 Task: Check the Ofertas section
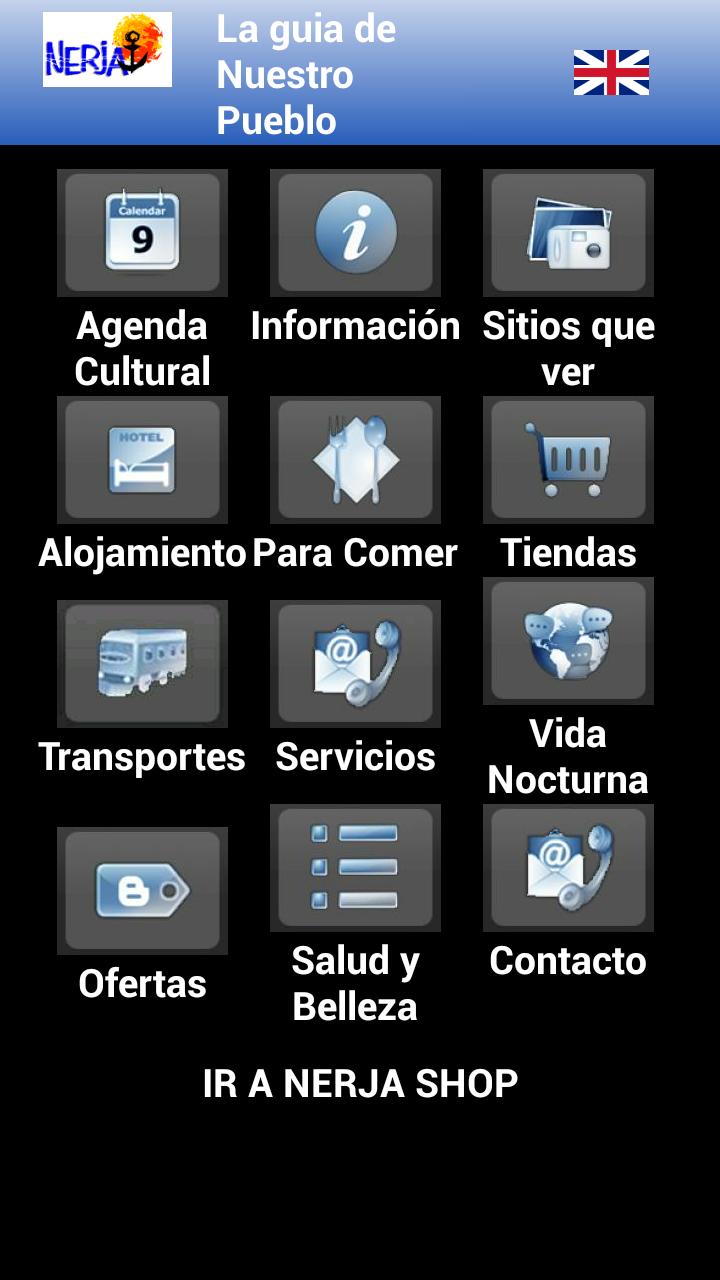(142, 890)
